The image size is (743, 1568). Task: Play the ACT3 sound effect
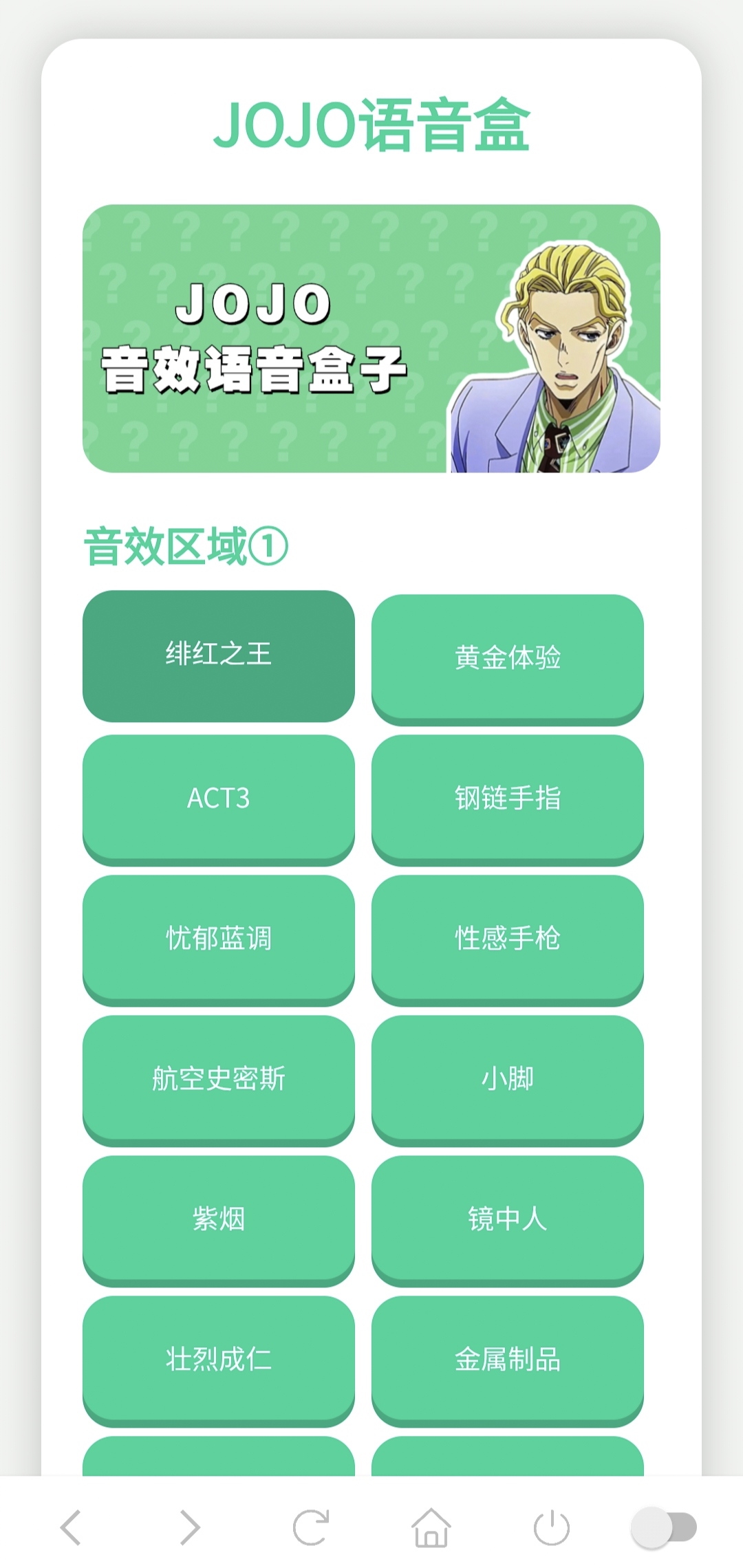218,798
